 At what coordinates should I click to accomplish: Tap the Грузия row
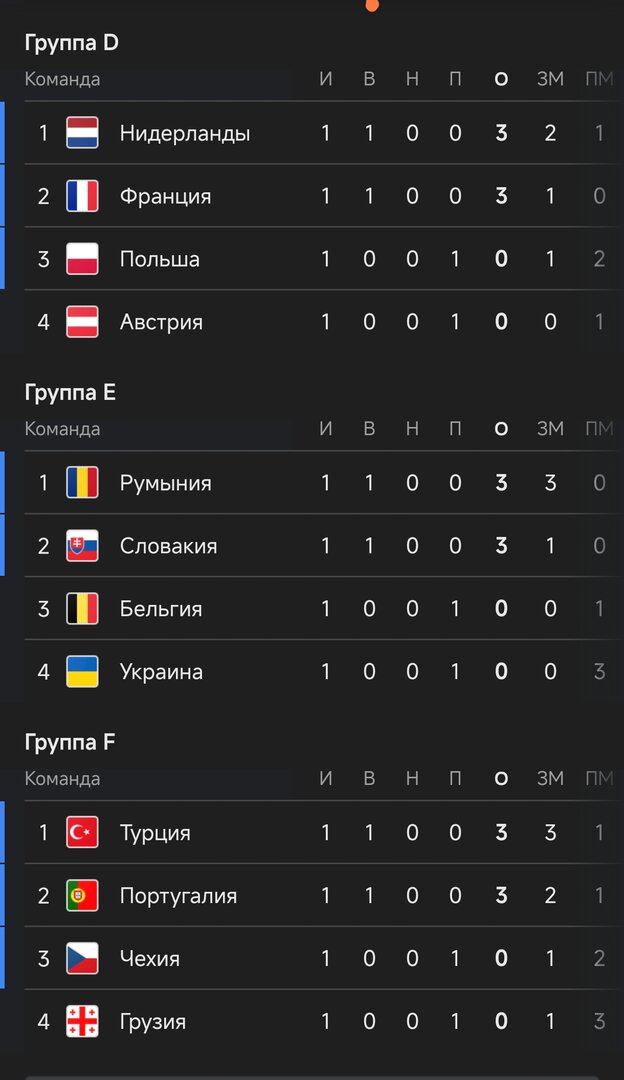[x=153, y=1022]
